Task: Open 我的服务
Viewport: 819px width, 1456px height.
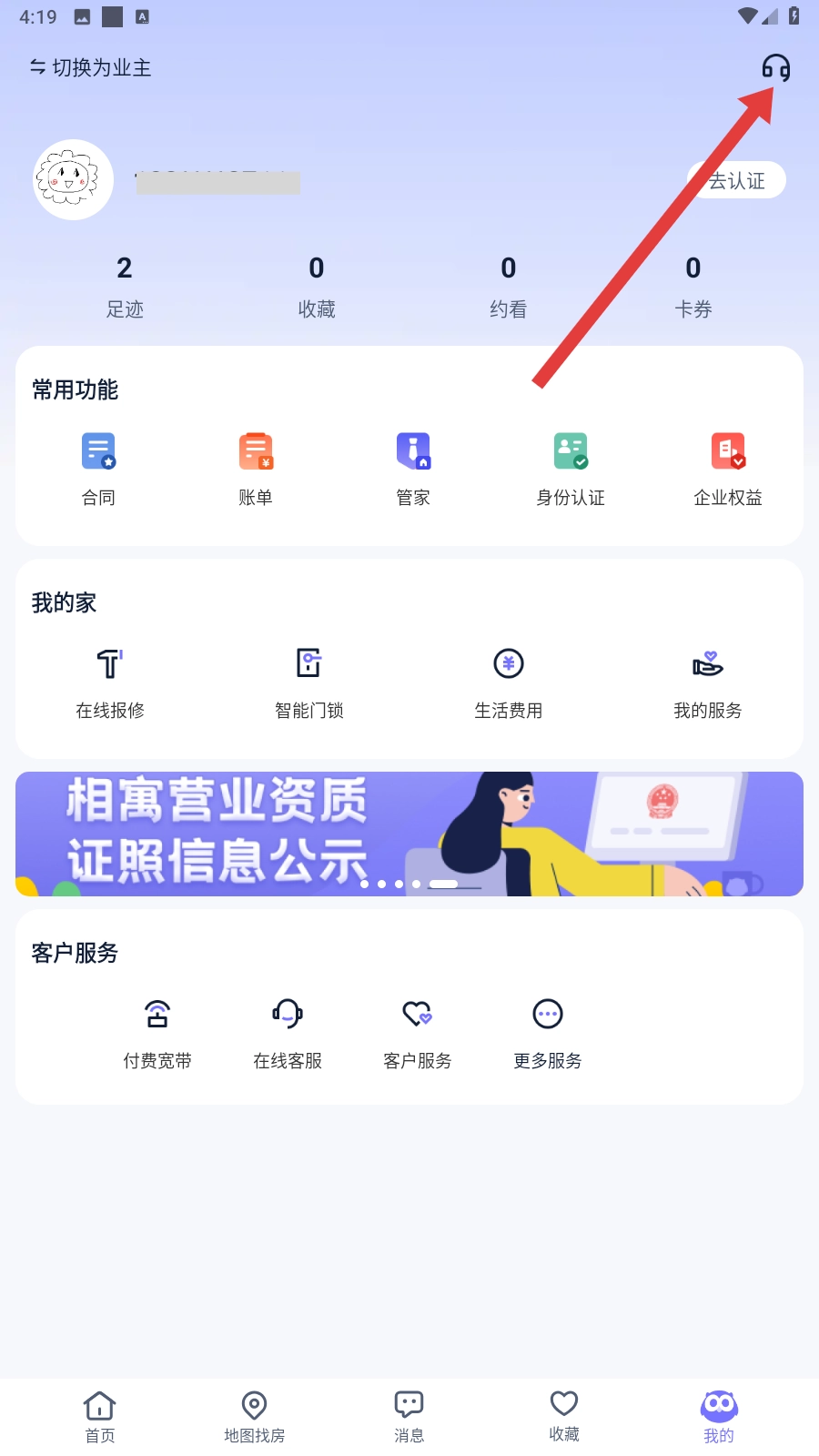Action: [708, 683]
